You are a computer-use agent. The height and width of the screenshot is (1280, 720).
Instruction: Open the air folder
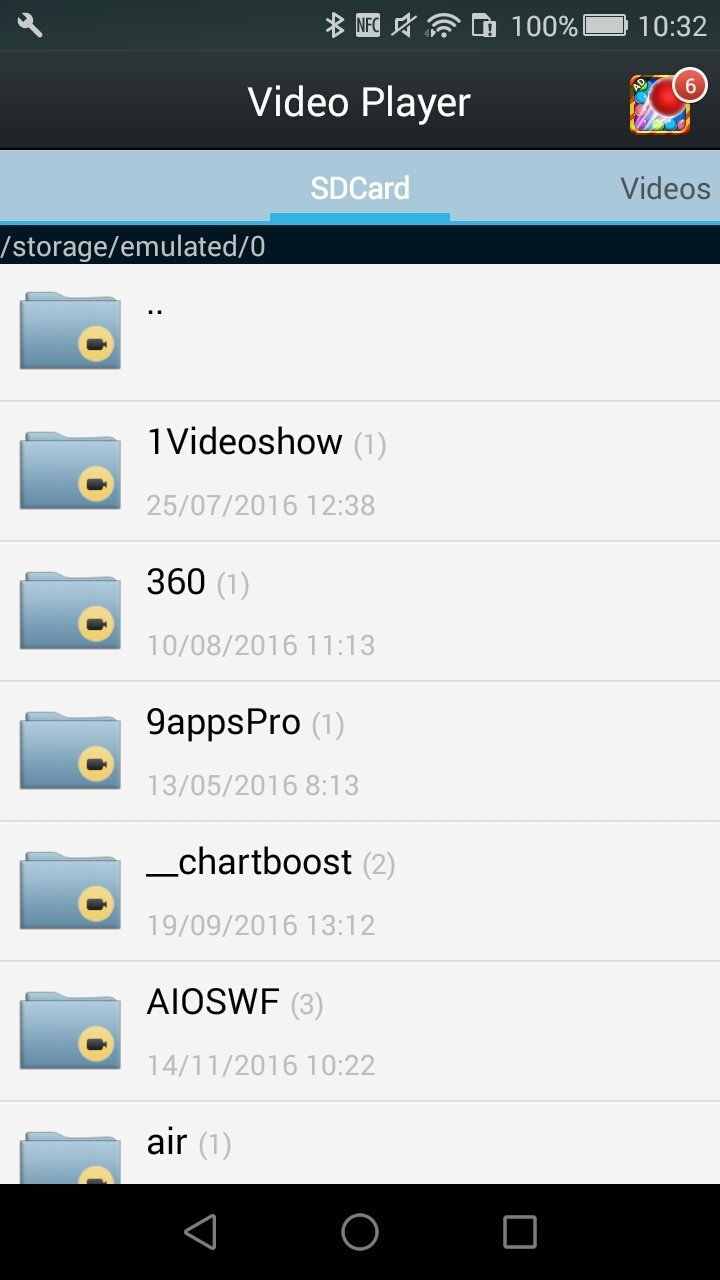pyautogui.click(x=360, y=1144)
